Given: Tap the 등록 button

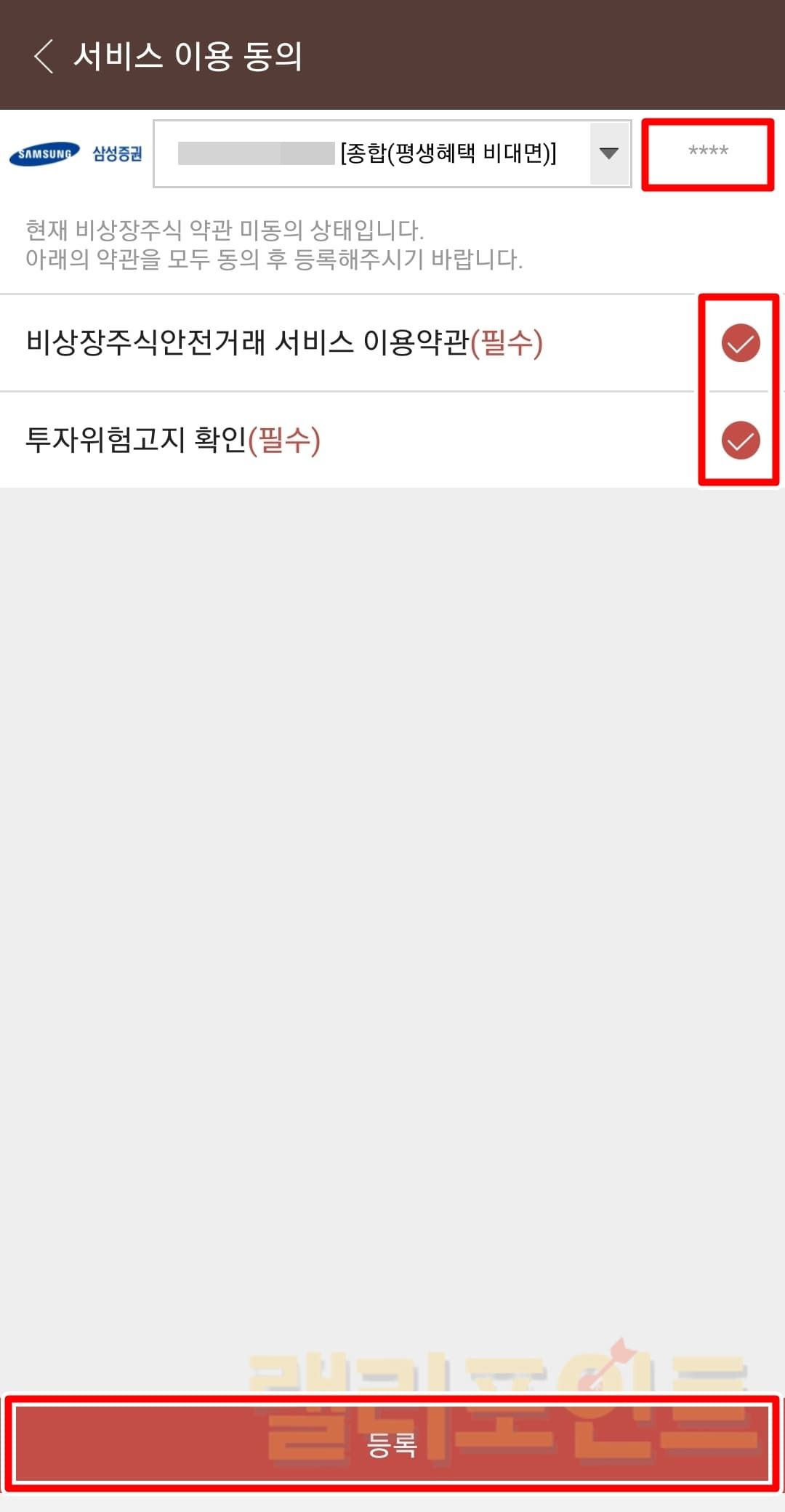Looking at the screenshot, I should pyautogui.click(x=392, y=1444).
